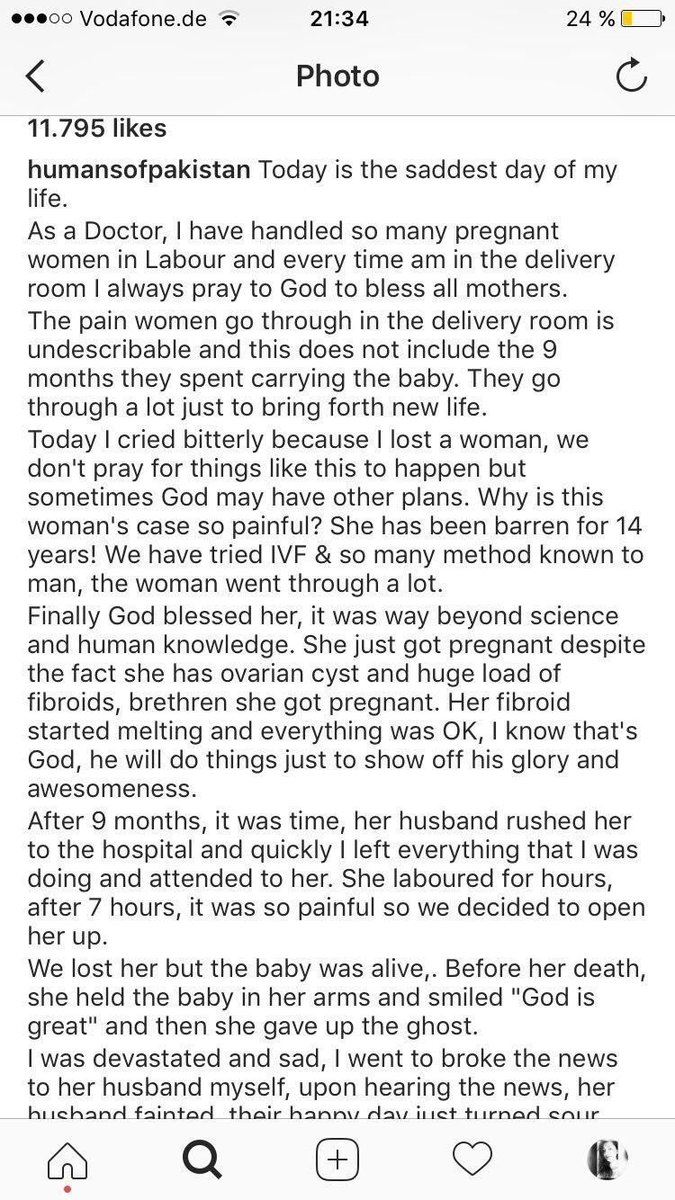
Task: Refresh the photo post
Action: pos(632,77)
